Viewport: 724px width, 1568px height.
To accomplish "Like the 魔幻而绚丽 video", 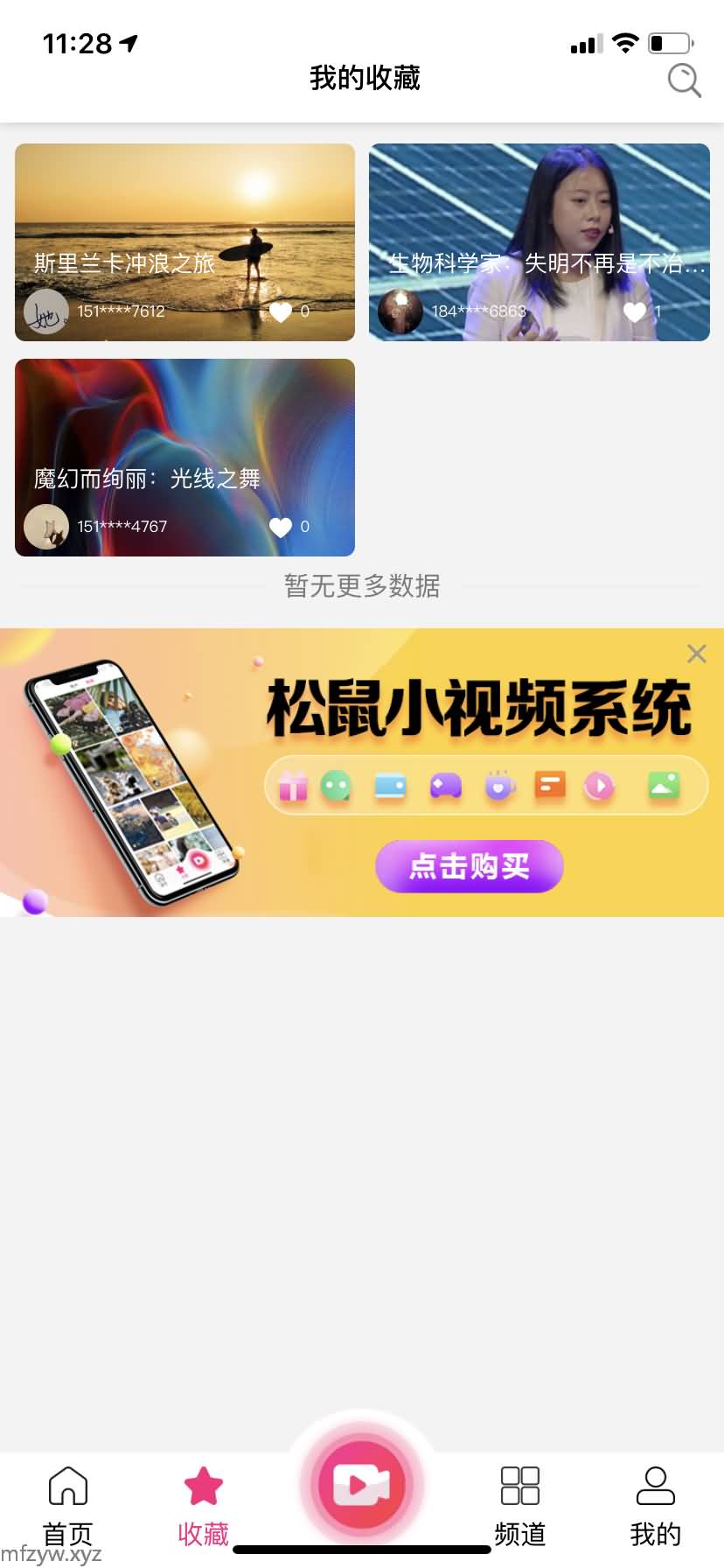I will [281, 527].
